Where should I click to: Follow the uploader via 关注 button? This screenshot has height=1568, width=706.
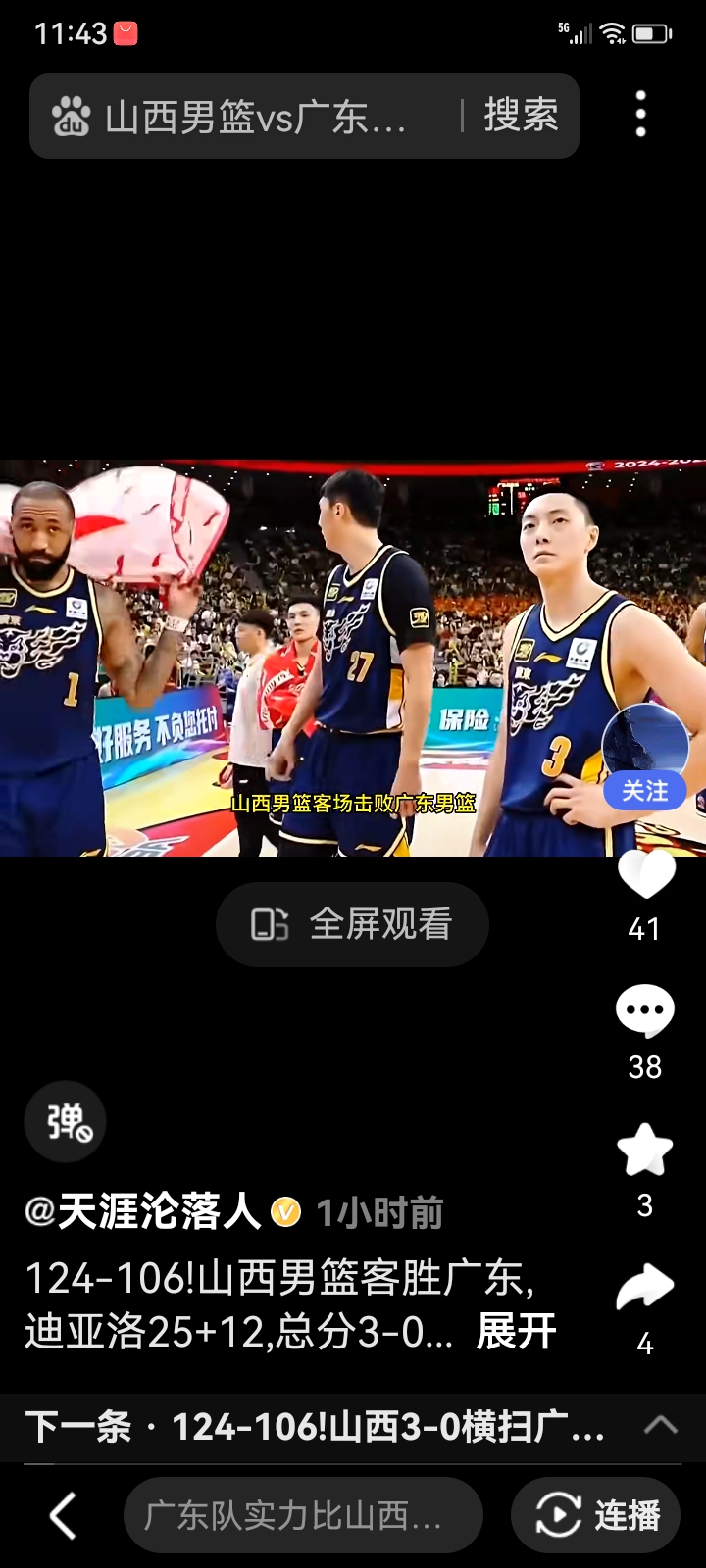point(644,790)
